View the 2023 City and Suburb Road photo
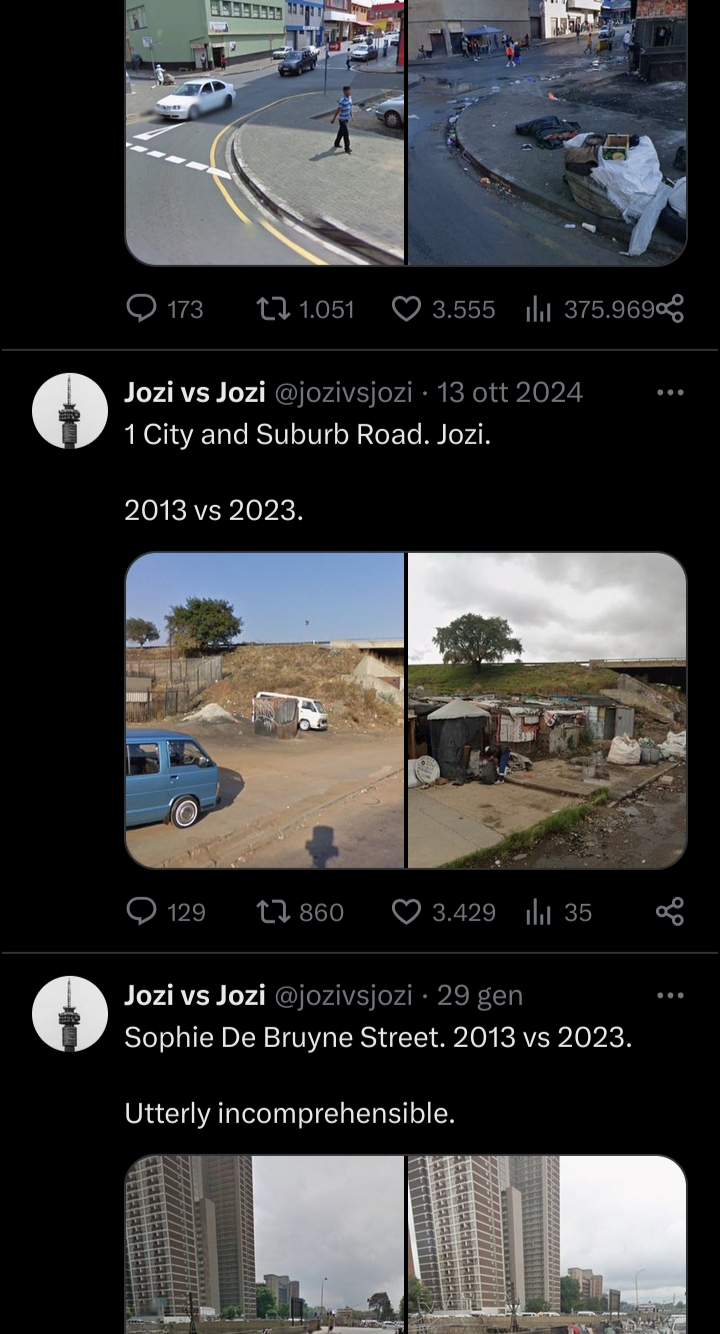The height and width of the screenshot is (1334, 720). pyautogui.click(x=547, y=710)
